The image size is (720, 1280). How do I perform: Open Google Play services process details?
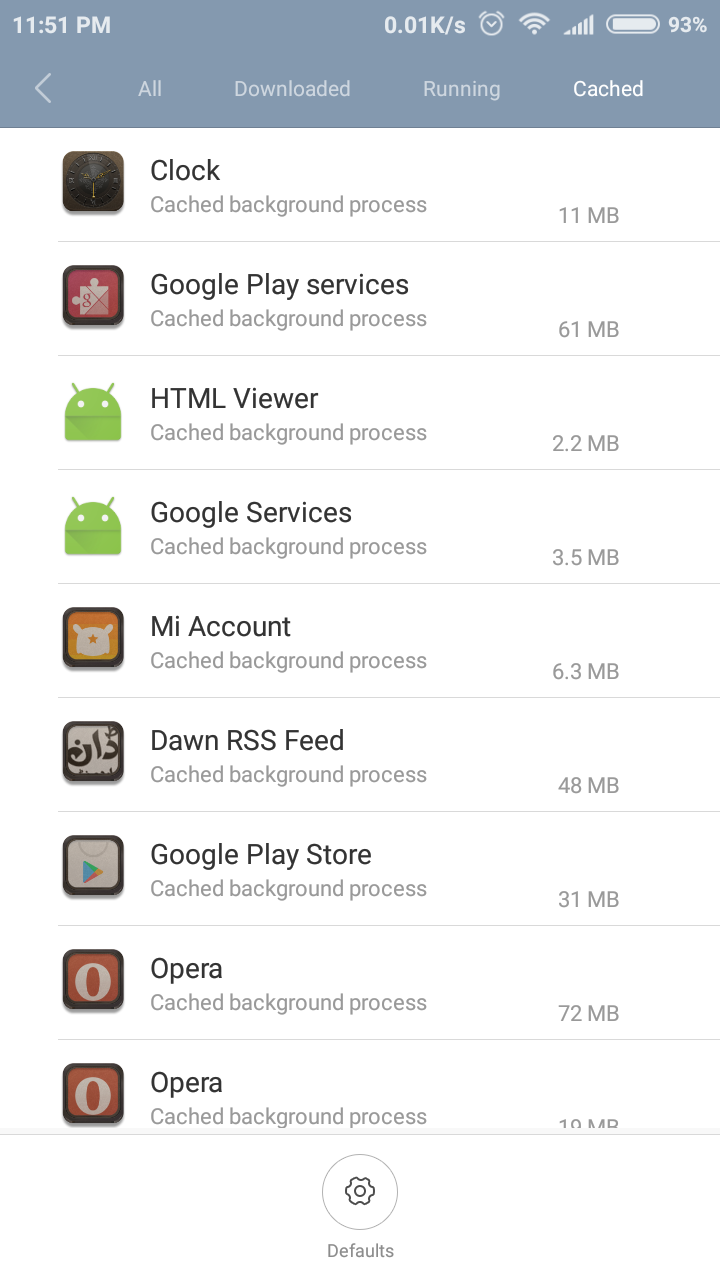coord(360,299)
